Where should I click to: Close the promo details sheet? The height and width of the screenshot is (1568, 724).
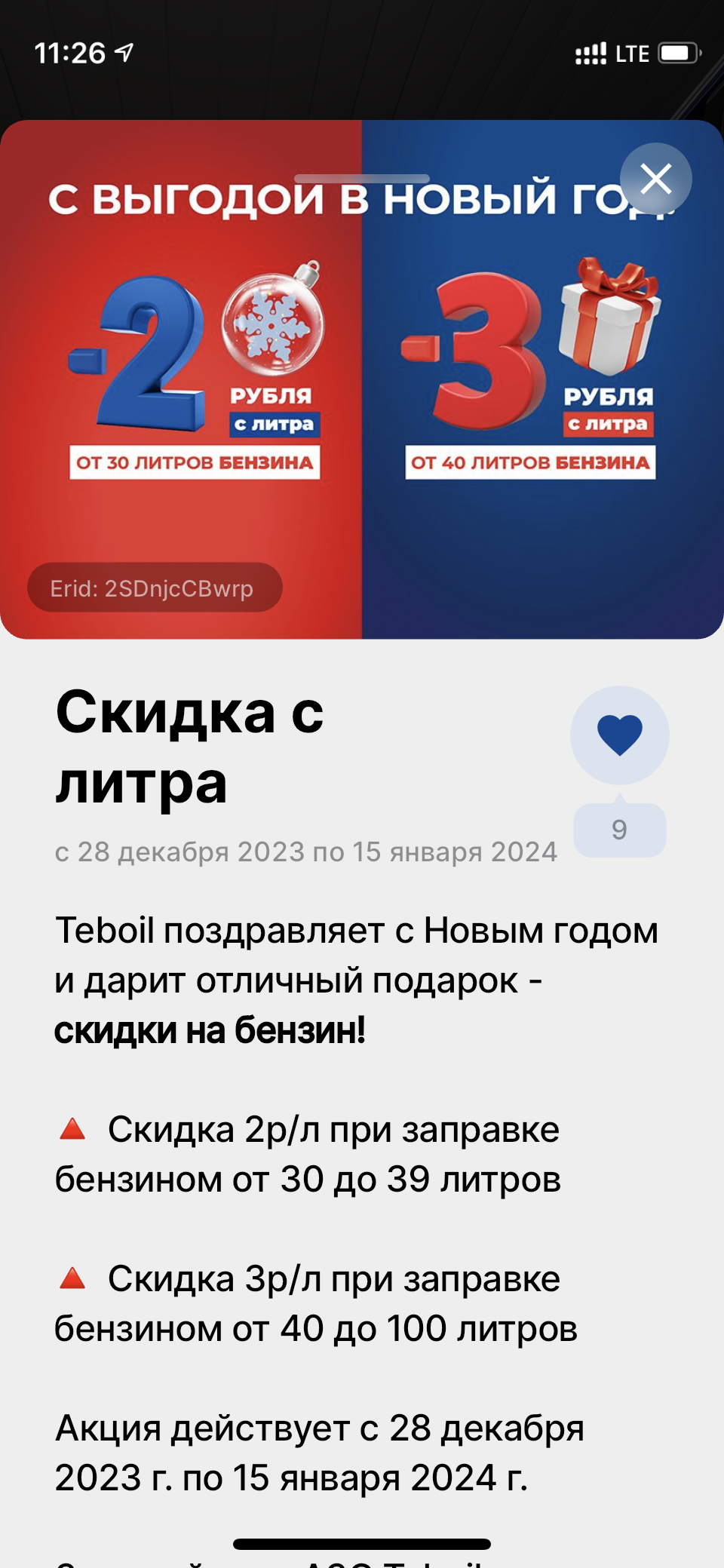[655, 180]
